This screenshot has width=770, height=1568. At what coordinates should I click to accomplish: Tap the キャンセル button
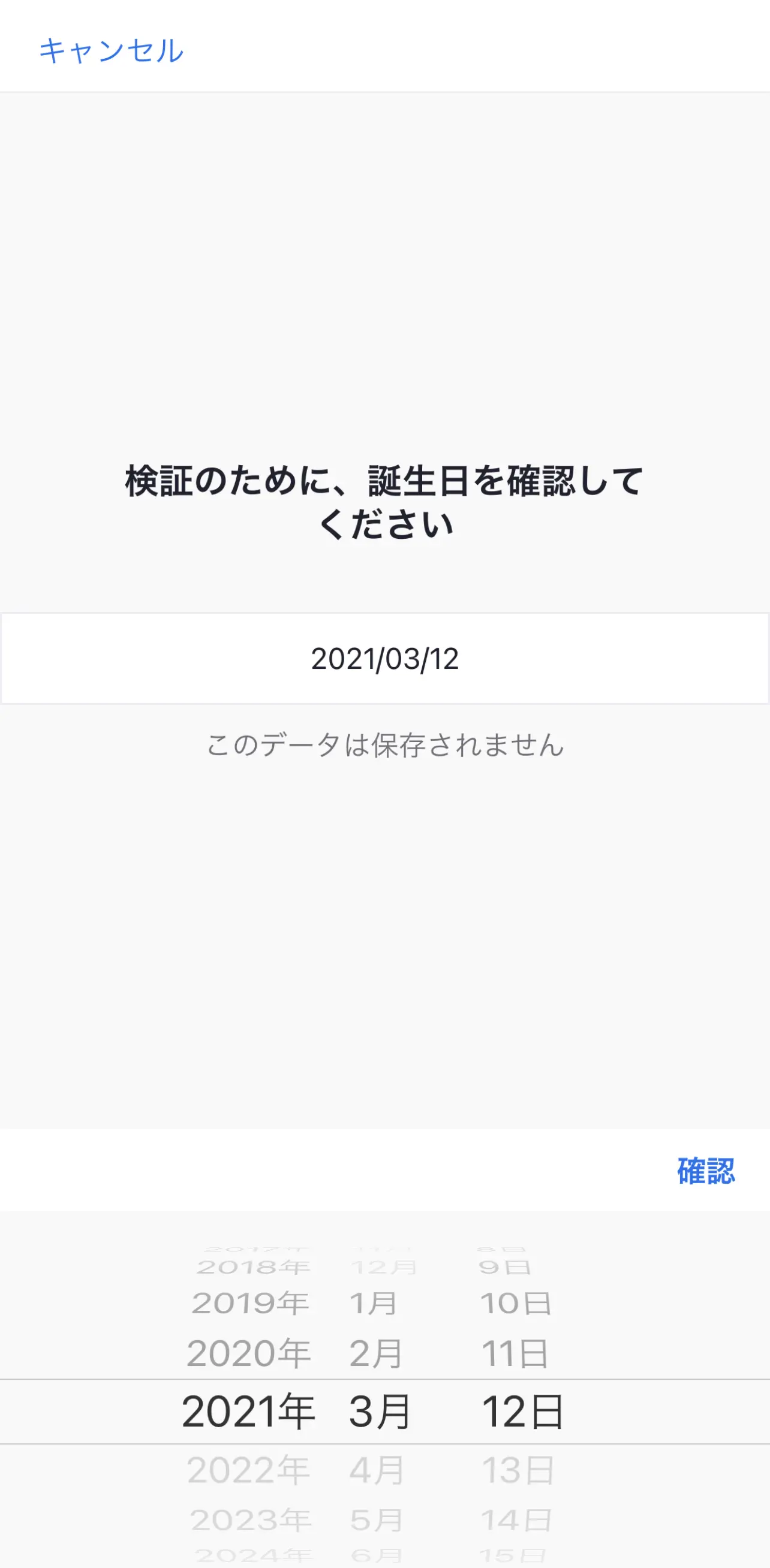(111, 50)
